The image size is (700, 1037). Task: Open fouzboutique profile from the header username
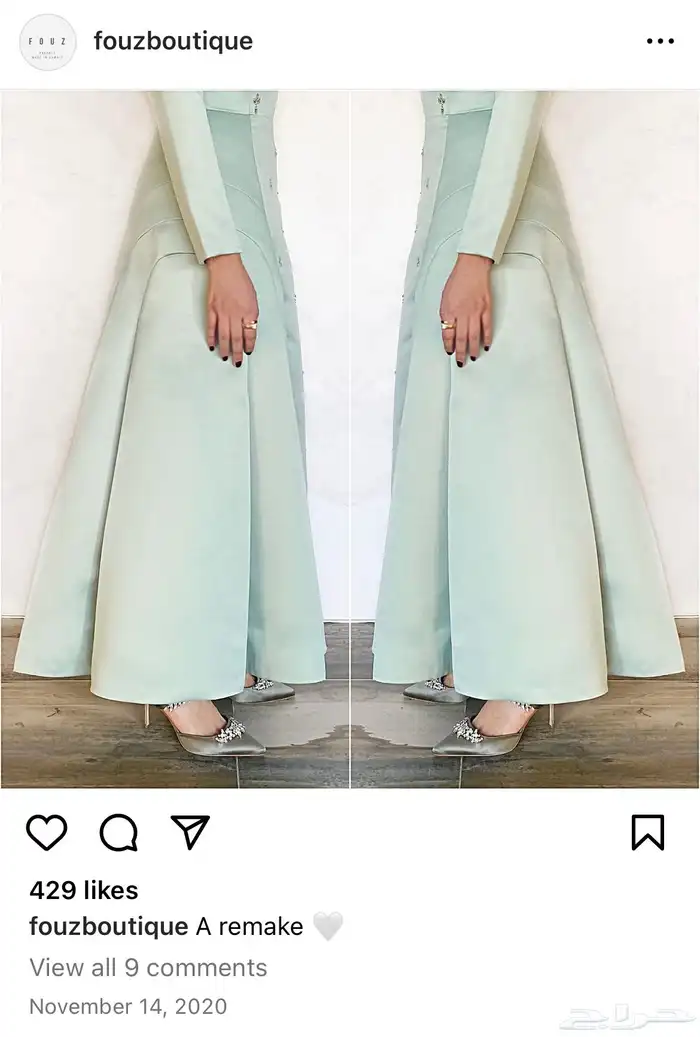click(x=173, y=41)
